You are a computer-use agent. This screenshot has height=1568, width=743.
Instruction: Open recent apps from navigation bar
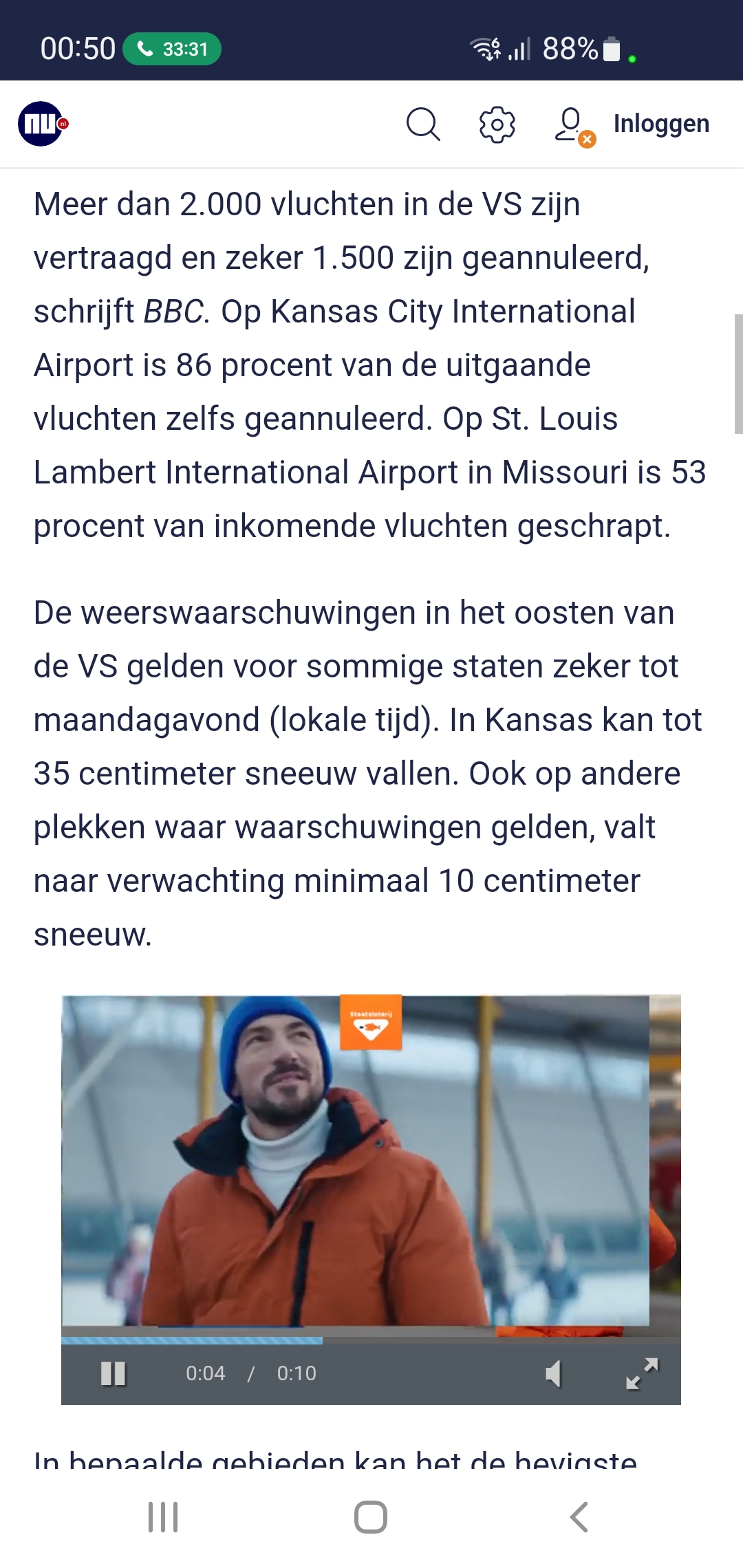click(x=163, y=1517)
